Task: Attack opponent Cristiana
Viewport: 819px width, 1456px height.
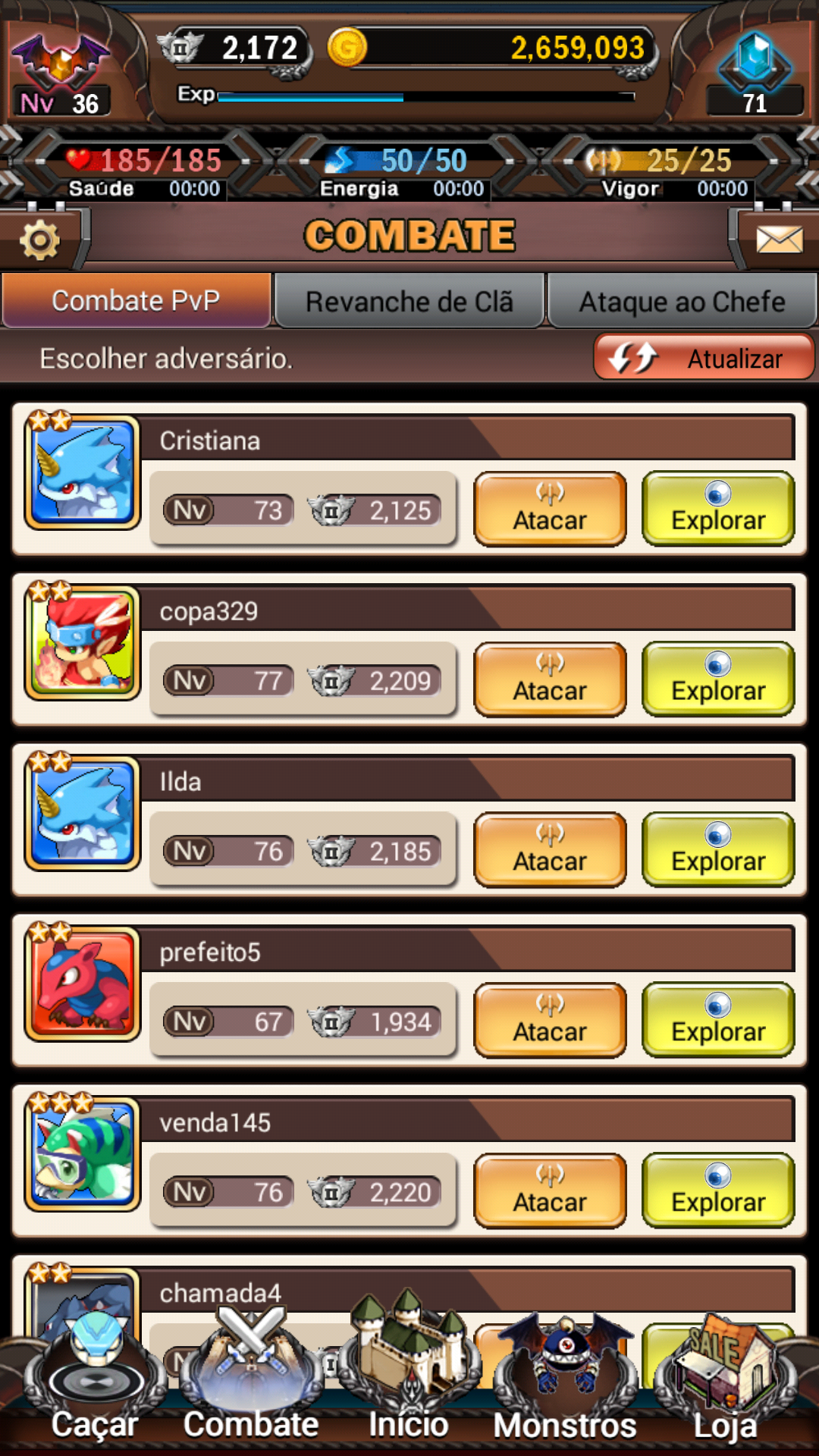Action: [550, 509]
